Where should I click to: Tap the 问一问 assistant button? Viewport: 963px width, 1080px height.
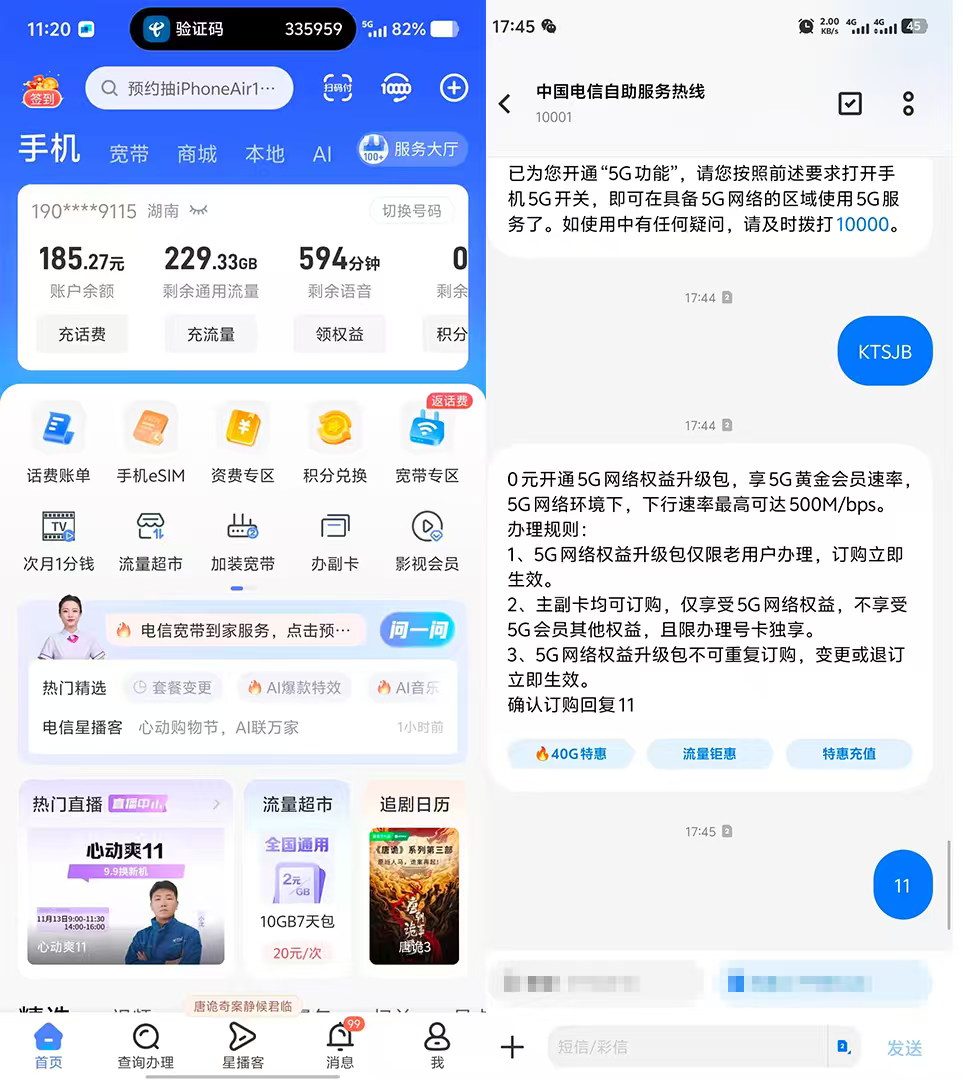[x=417, y=629]
